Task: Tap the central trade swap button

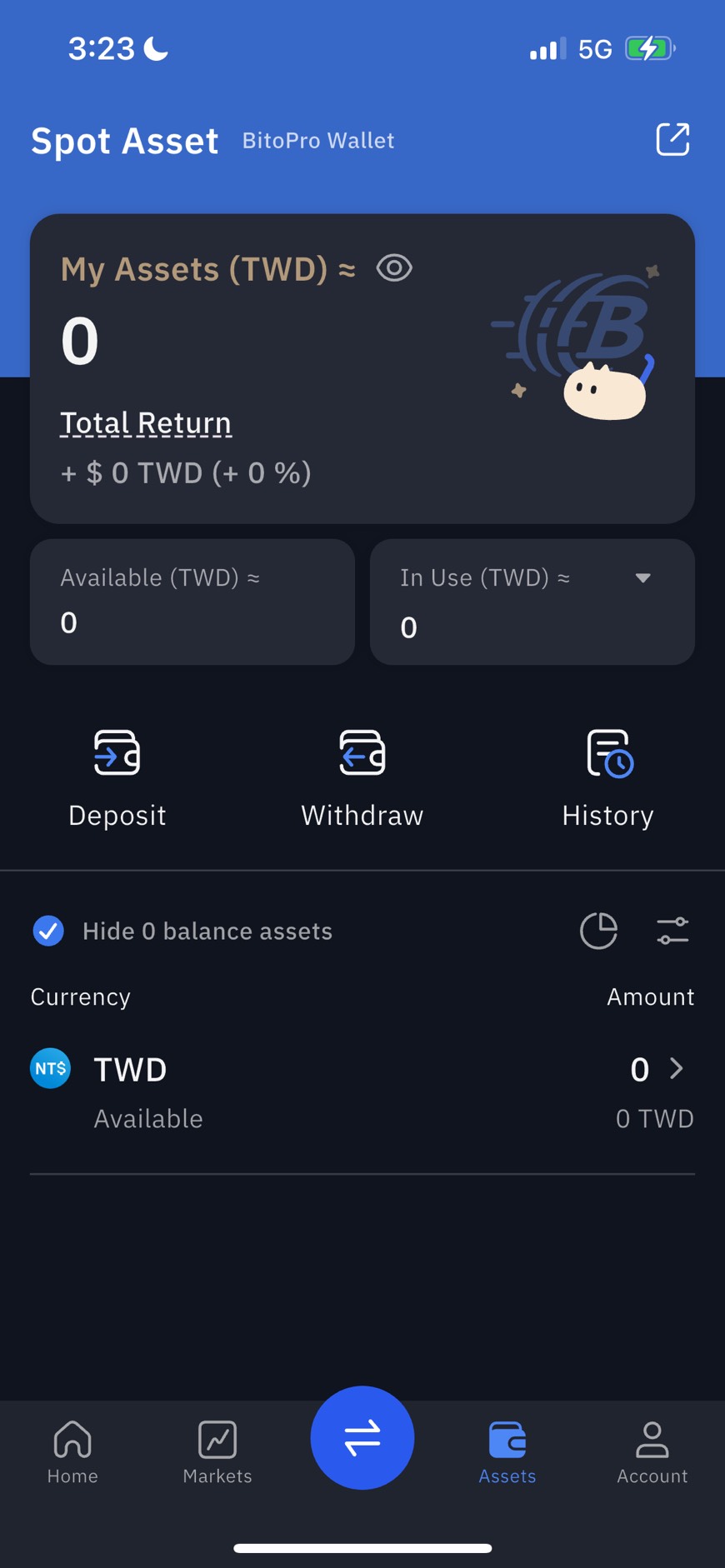Action: 362,1437
